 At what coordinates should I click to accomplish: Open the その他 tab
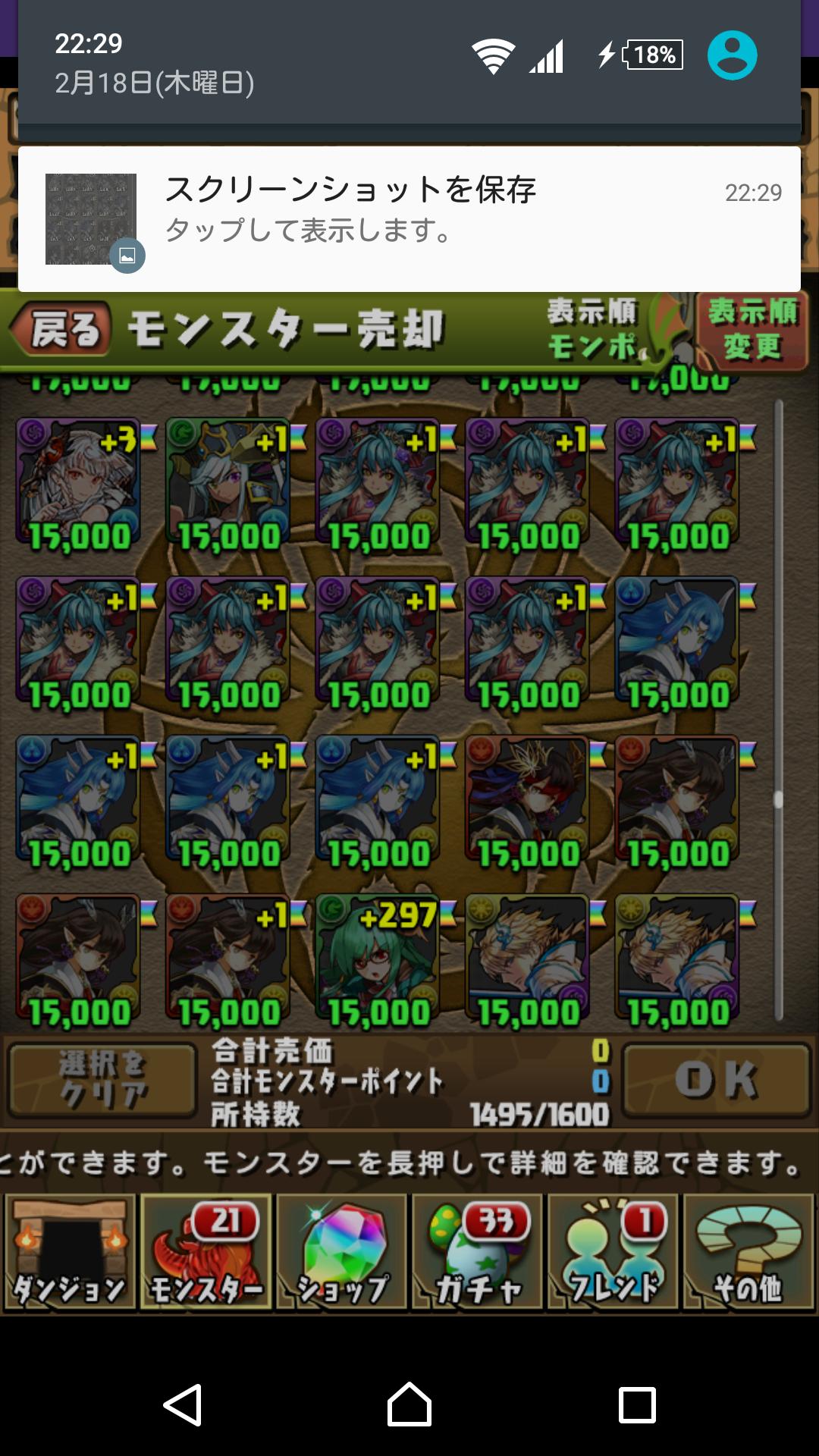(x=748, y=1252)
